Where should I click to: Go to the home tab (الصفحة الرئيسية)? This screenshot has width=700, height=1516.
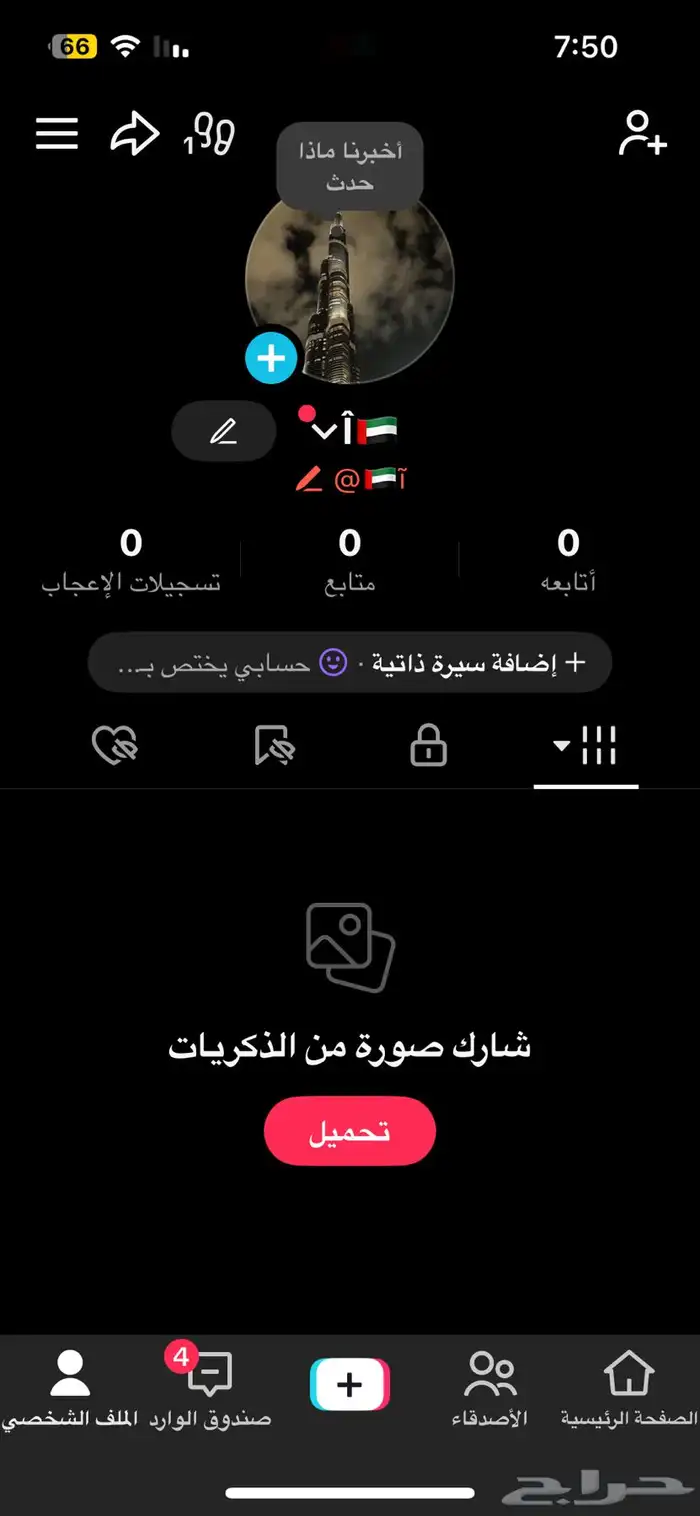coord(629,1390)
